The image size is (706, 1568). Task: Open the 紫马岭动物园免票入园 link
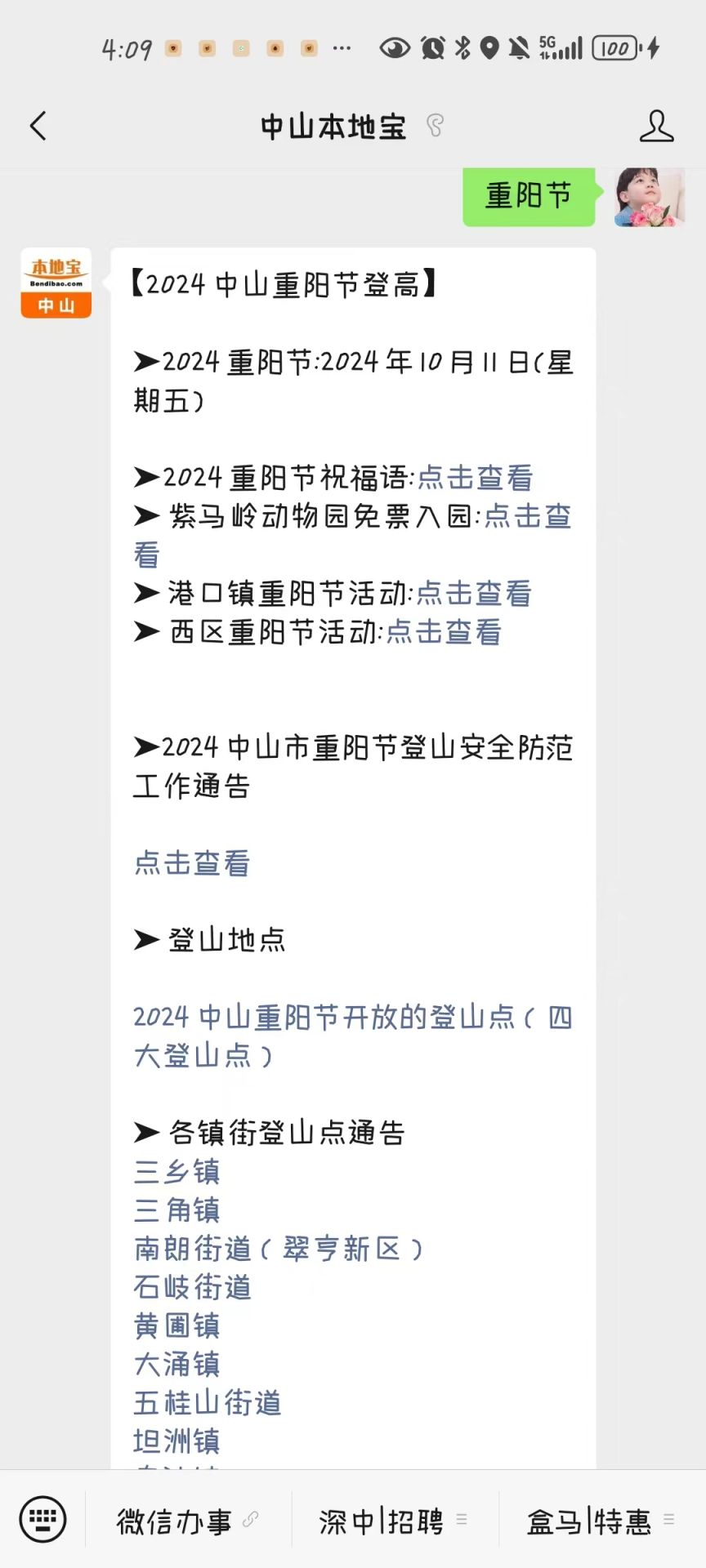click(x=527, y=516)
